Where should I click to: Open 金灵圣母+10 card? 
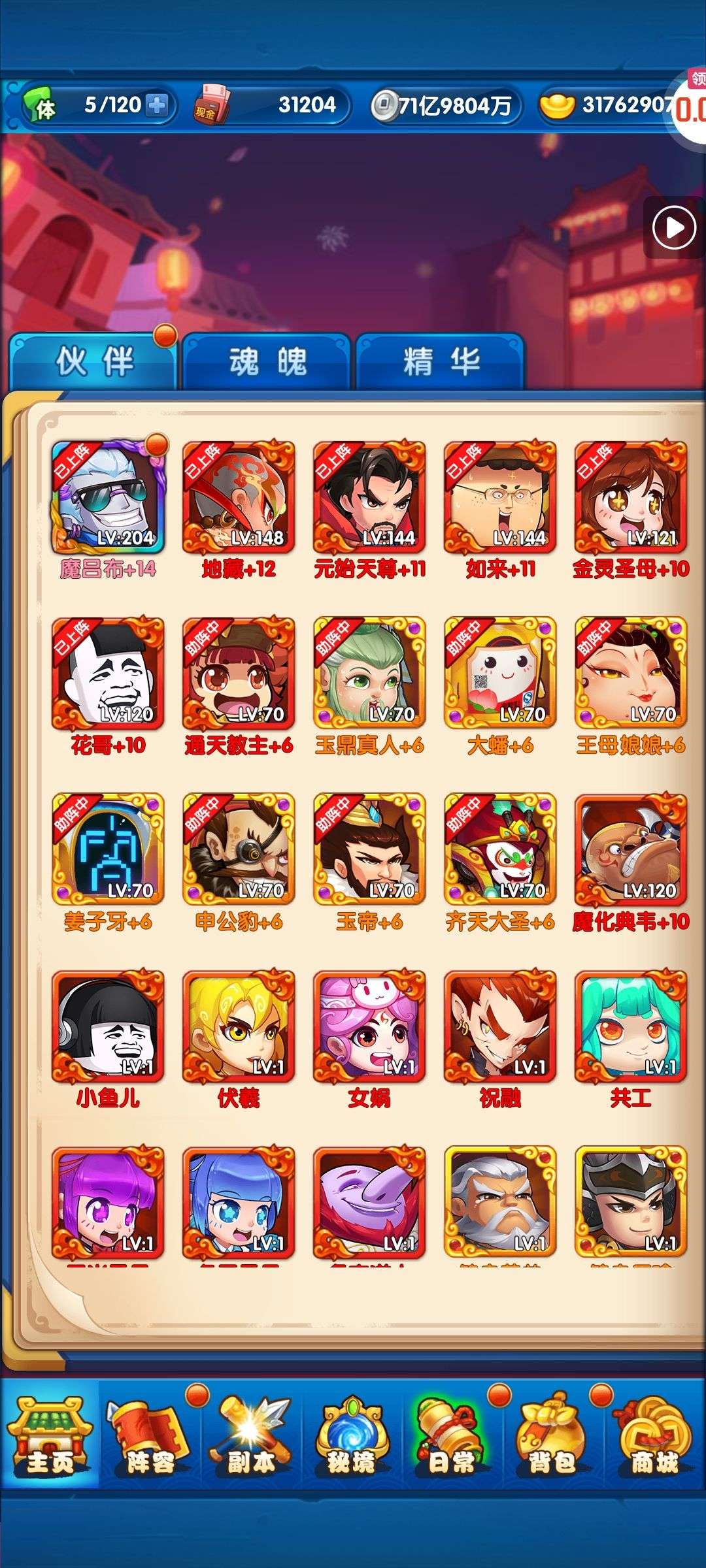(x=631, y=498)
